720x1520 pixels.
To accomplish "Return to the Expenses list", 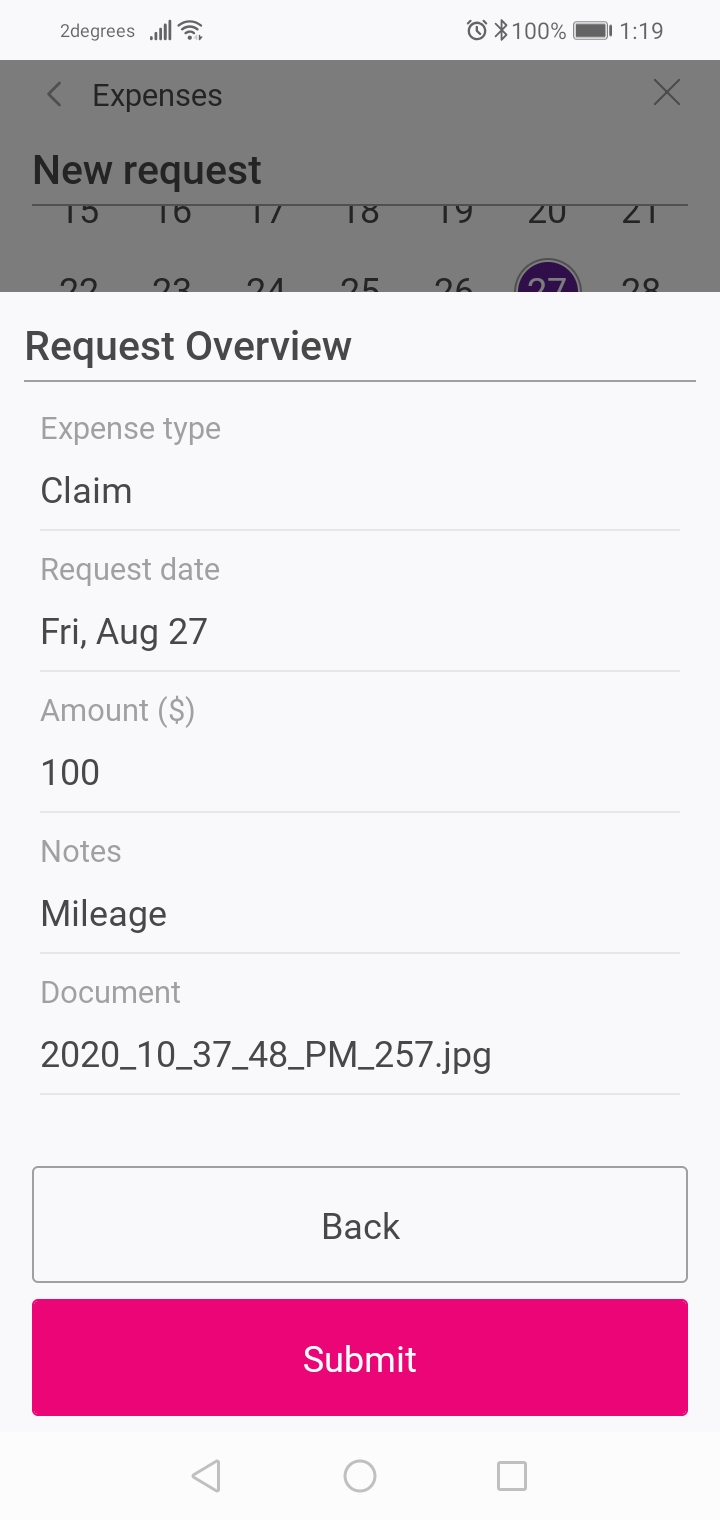I will coord(56,95).
